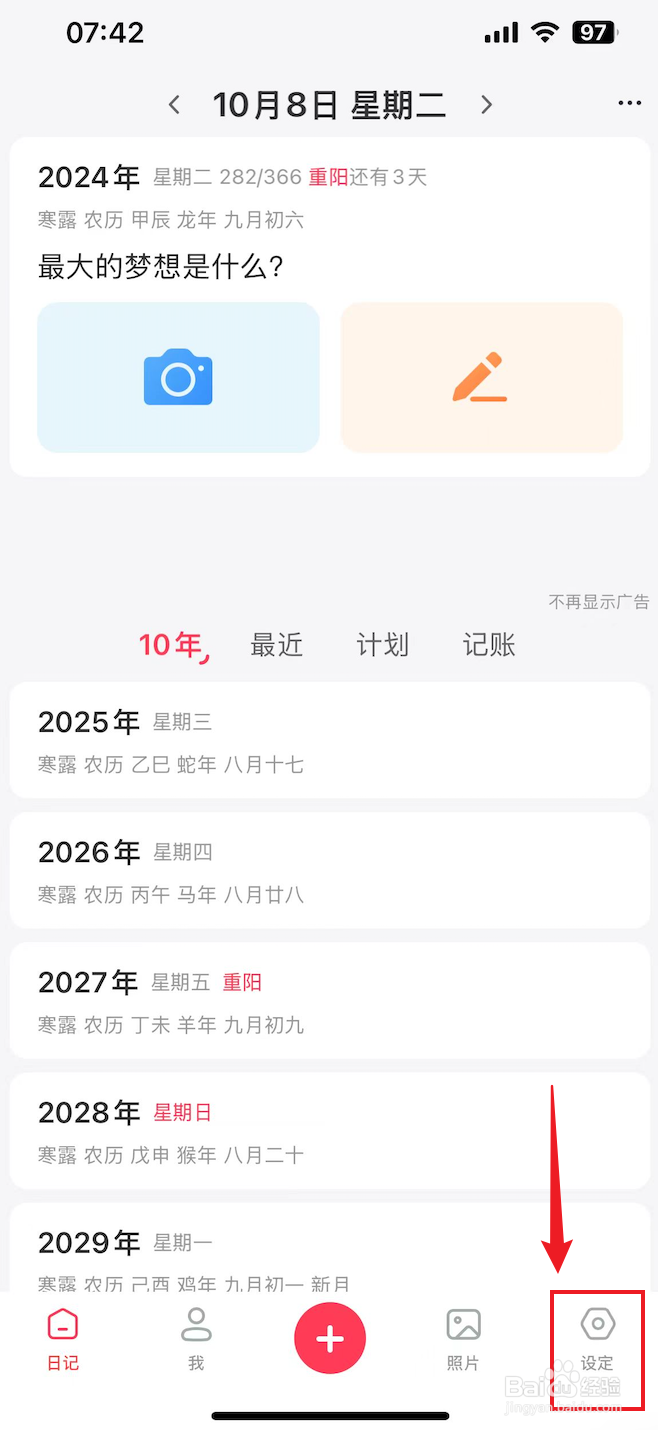Image resolution: width=658 pixels, height=1430 pixels.
Task: Open the 设定 settings tab
Action: [x=597, y=1340]
